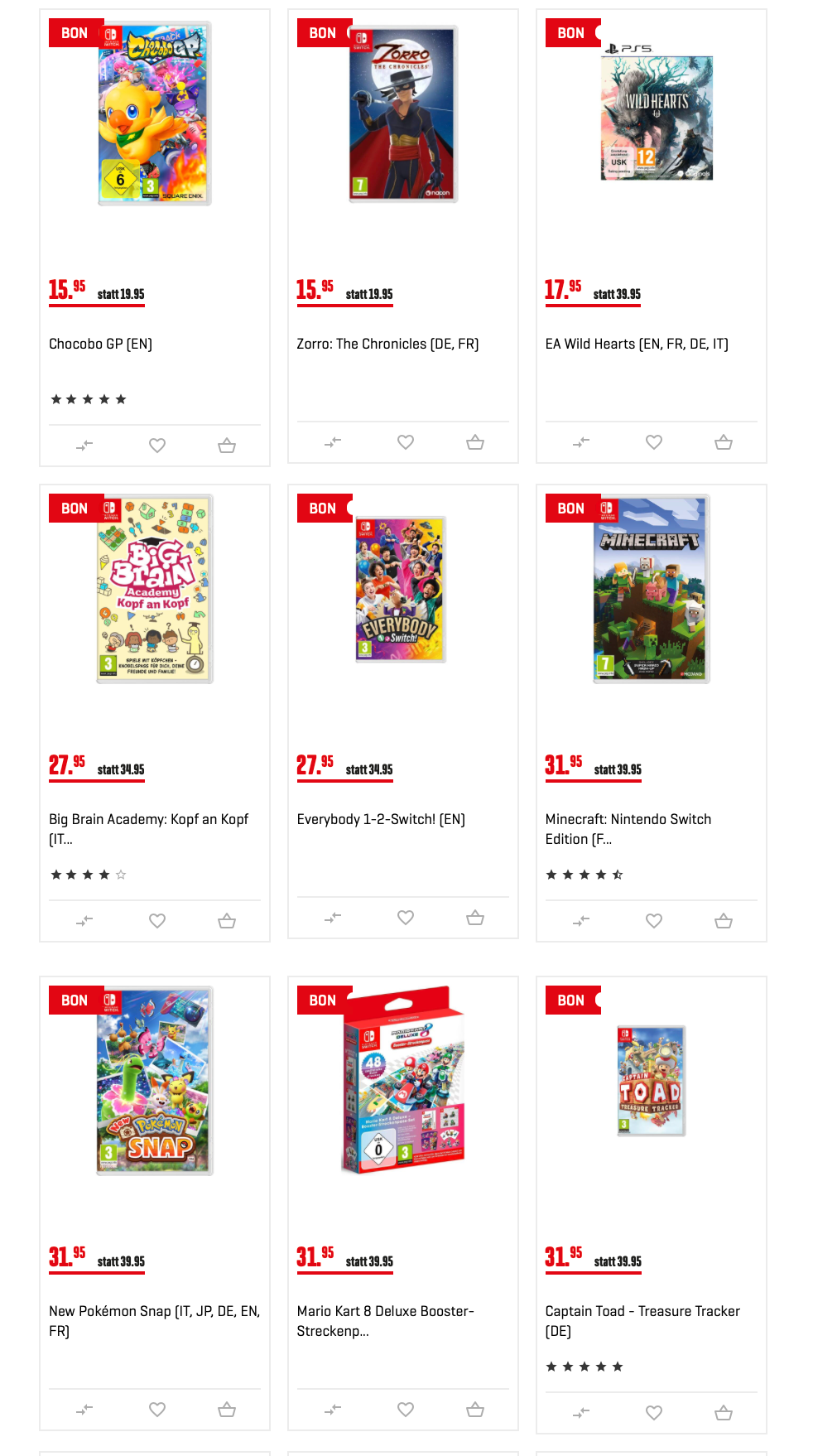The image size is (813, 1456).
Task: View Everybody 1-2-Switch! product details
Action: pyautogui.click(x=381, y=819)
